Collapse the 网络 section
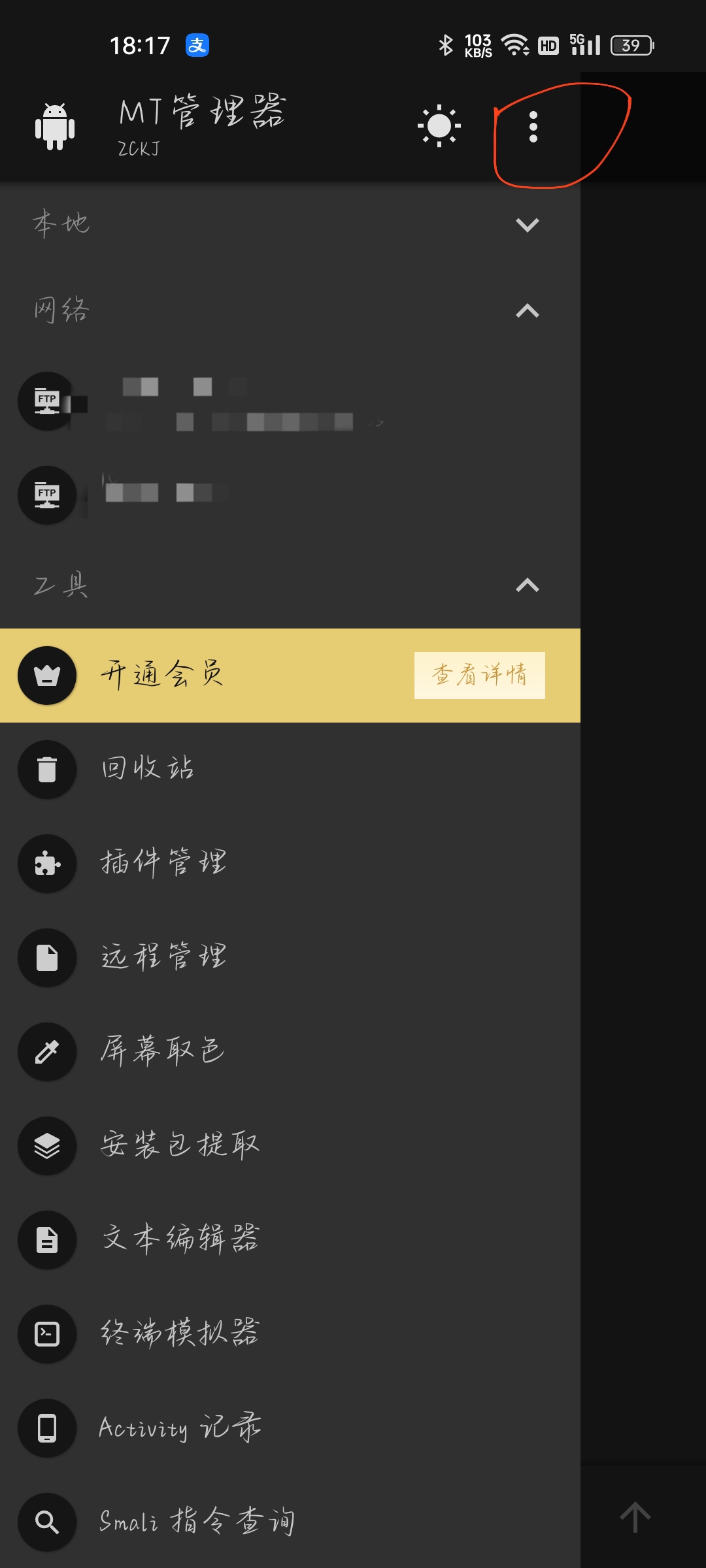Viewport: 706px width, 1568px height. tap(527, 311)
